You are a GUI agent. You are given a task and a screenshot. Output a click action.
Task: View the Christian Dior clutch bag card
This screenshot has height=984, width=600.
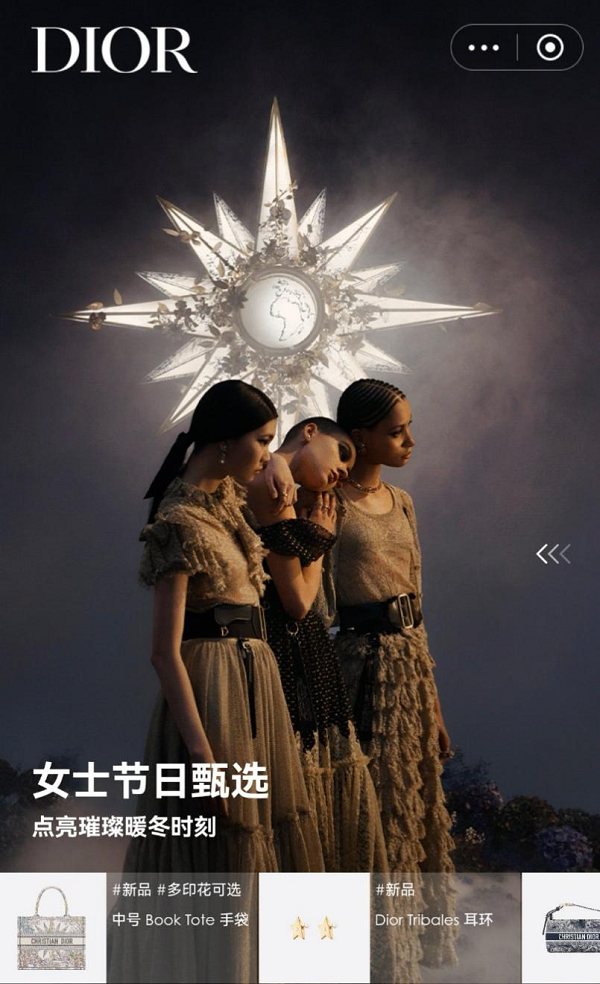pos(561,928)
